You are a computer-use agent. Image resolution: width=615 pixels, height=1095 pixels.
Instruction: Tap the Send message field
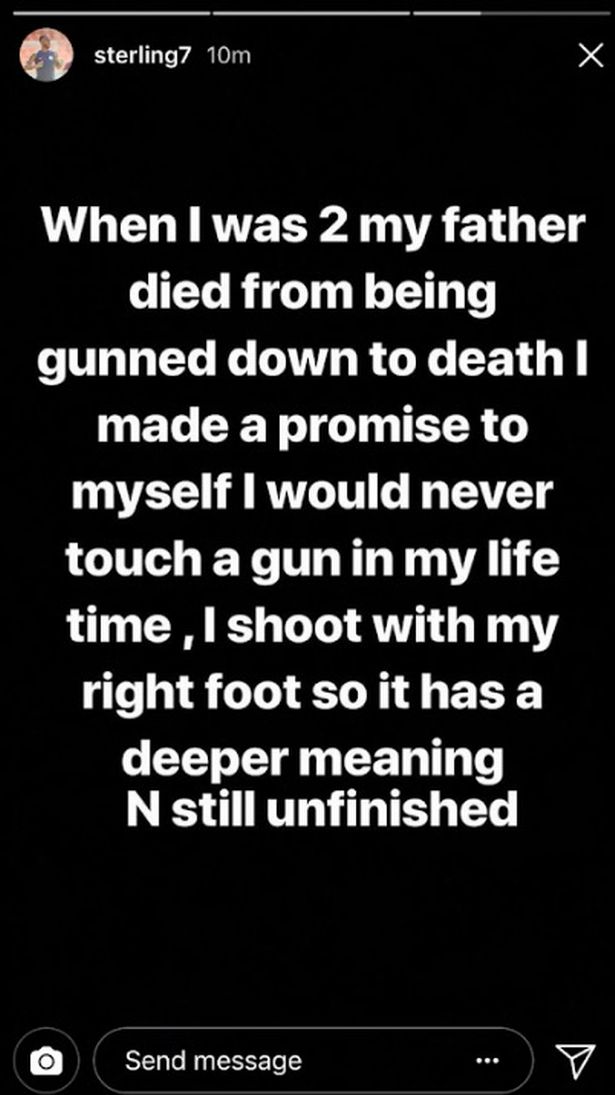[x=280, y=1060]
